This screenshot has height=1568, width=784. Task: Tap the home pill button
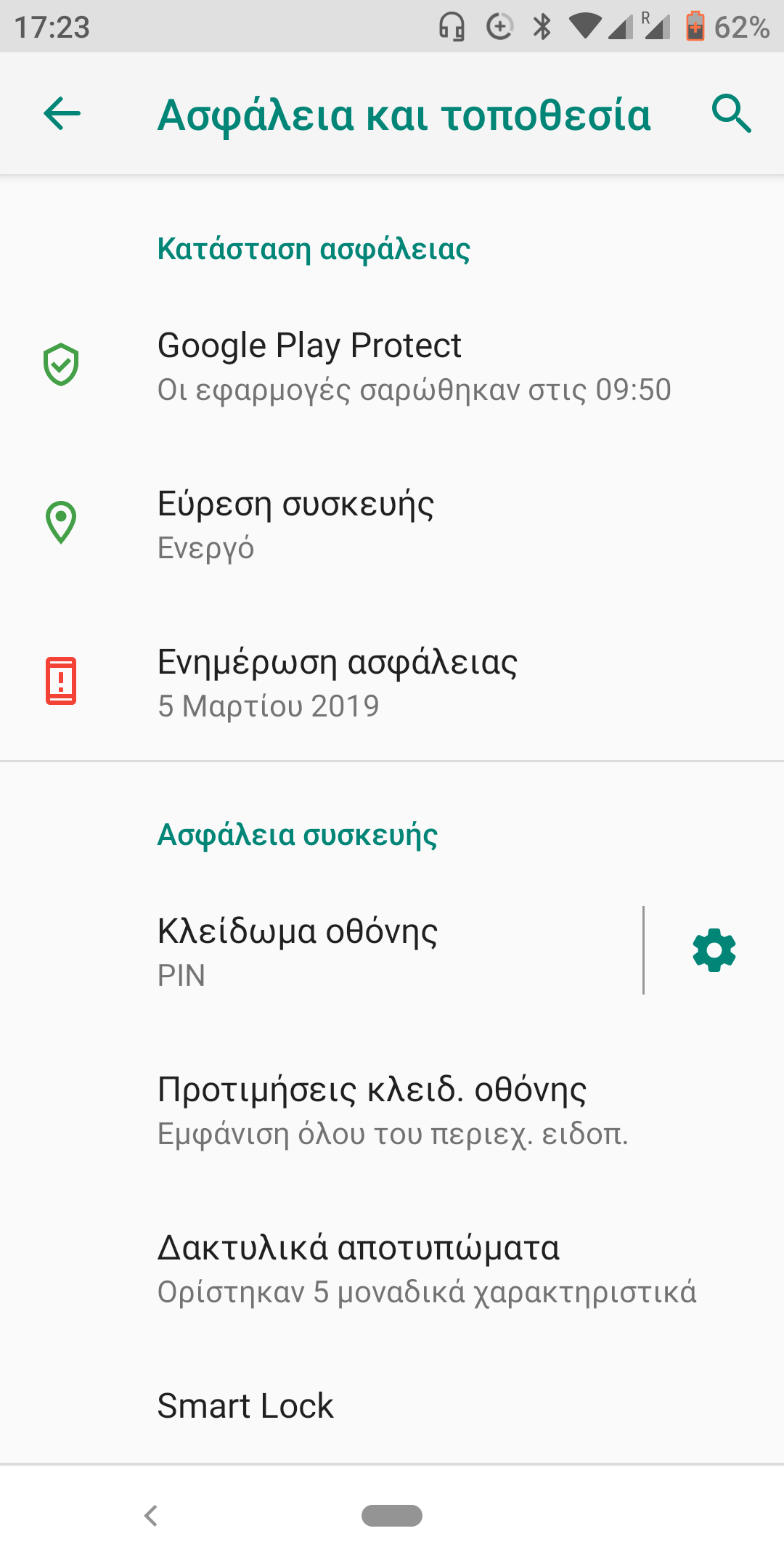392,1516
